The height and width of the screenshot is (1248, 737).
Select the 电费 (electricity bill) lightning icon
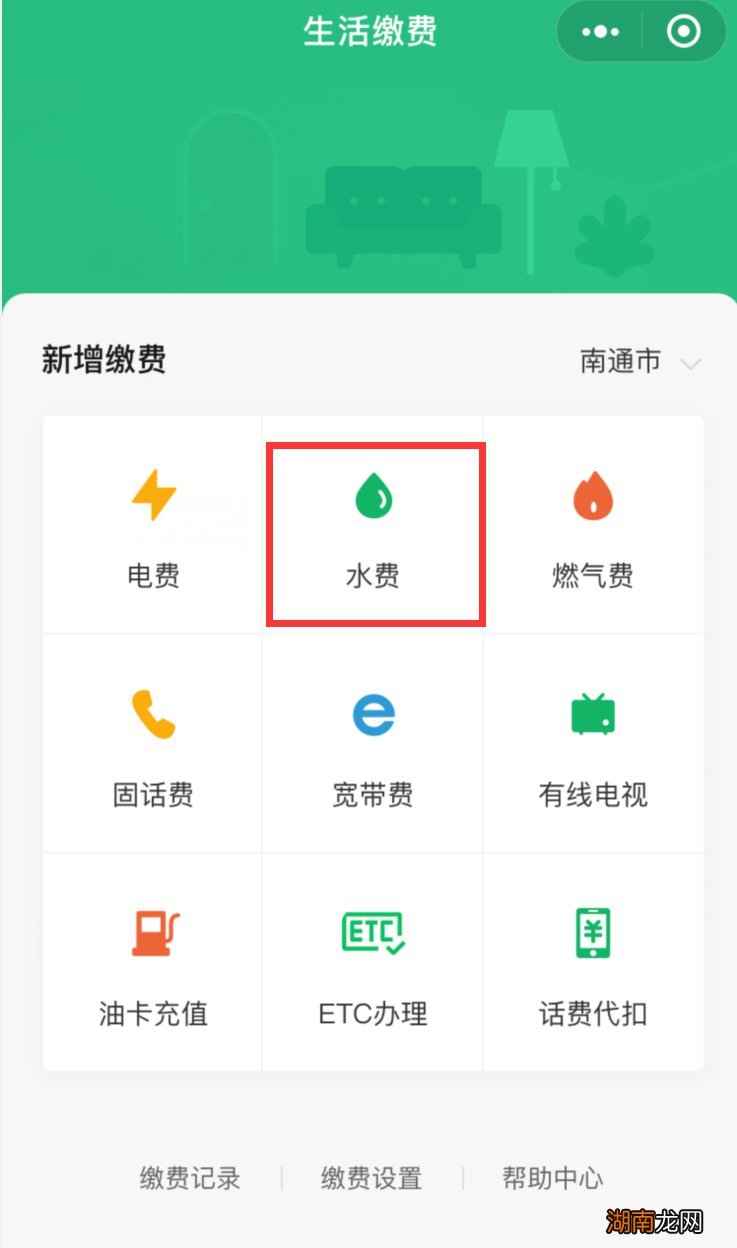[x=152, y=497]
